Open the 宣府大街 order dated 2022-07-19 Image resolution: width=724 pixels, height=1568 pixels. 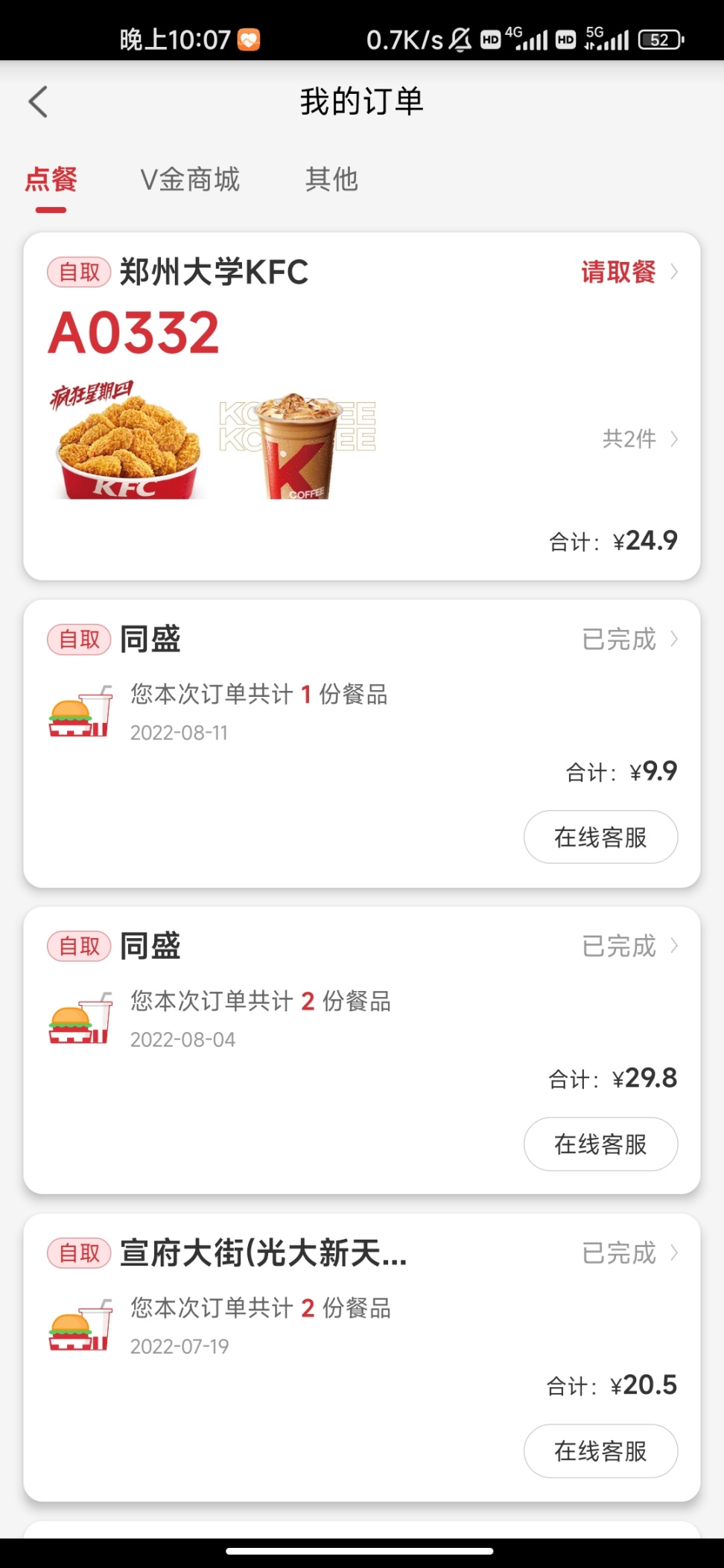coord(629,1253)
